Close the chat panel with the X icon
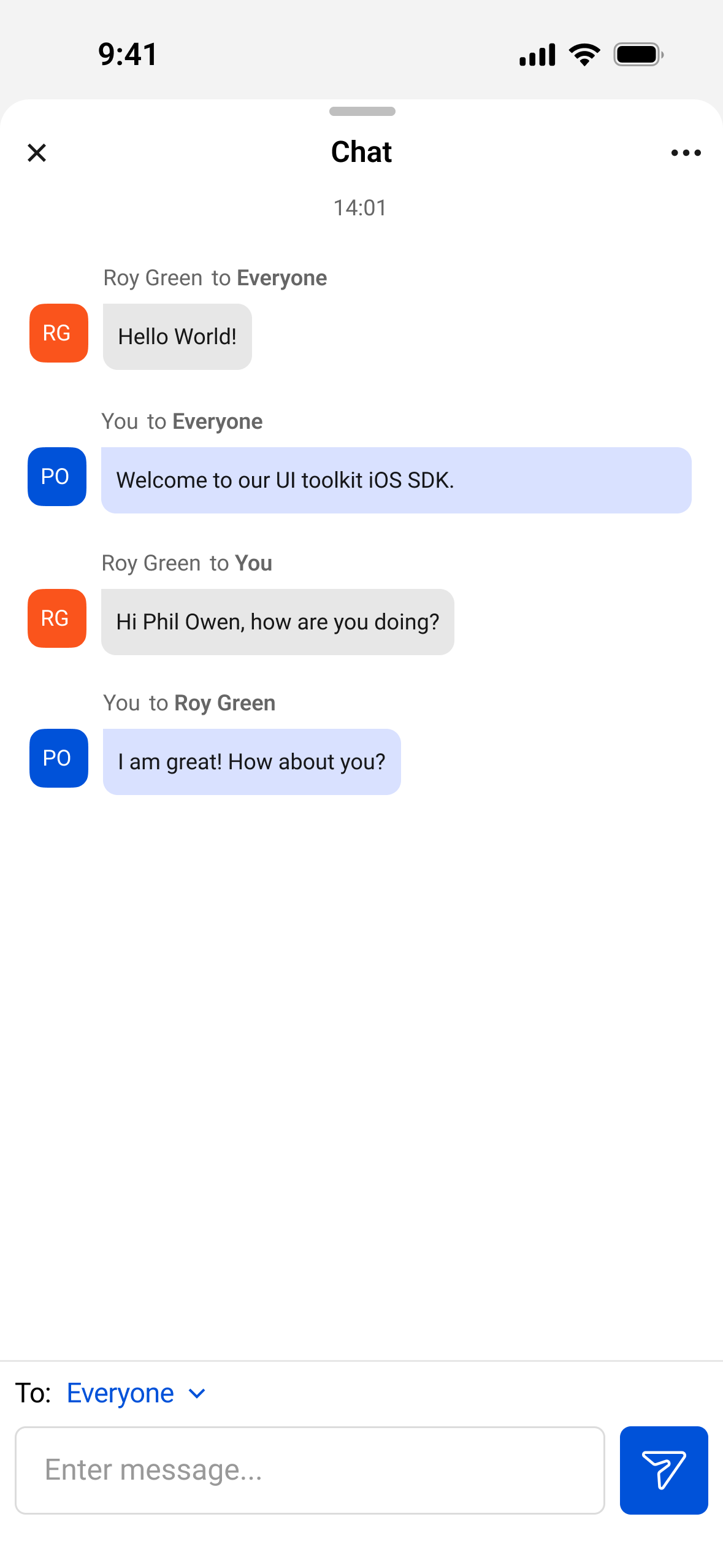Image resolution: width=723 pixels, height=1568 pixels. click(x=37, y=153)
